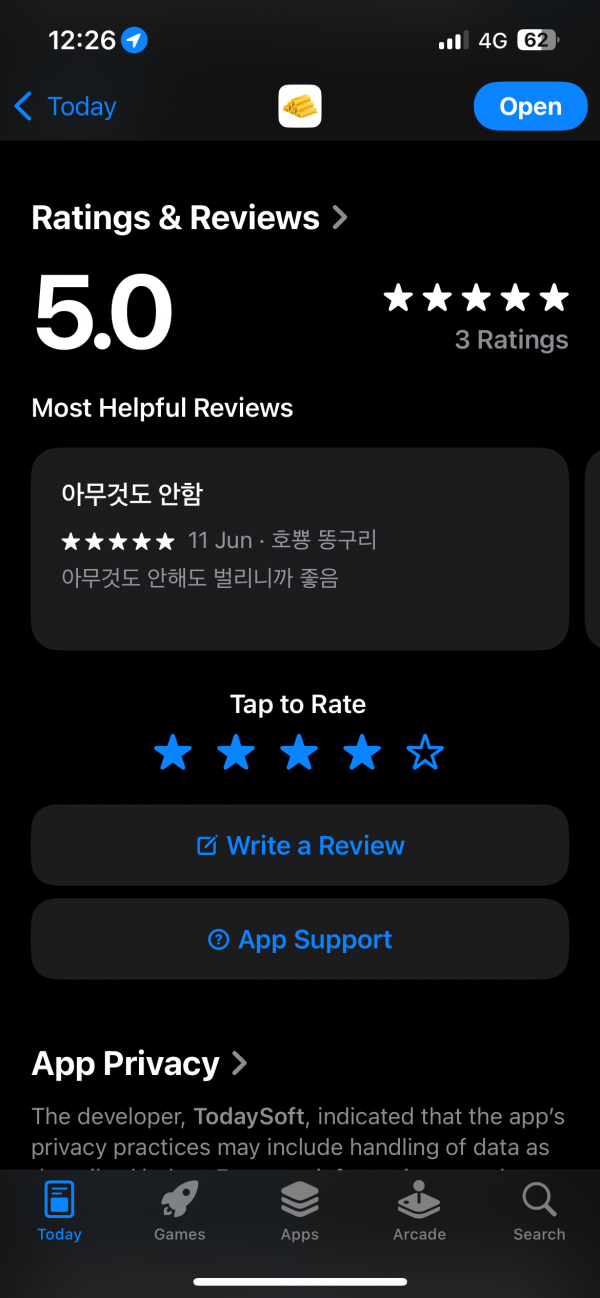Tap the Open button
This screenshot has height=1298, width=600.
530,106
